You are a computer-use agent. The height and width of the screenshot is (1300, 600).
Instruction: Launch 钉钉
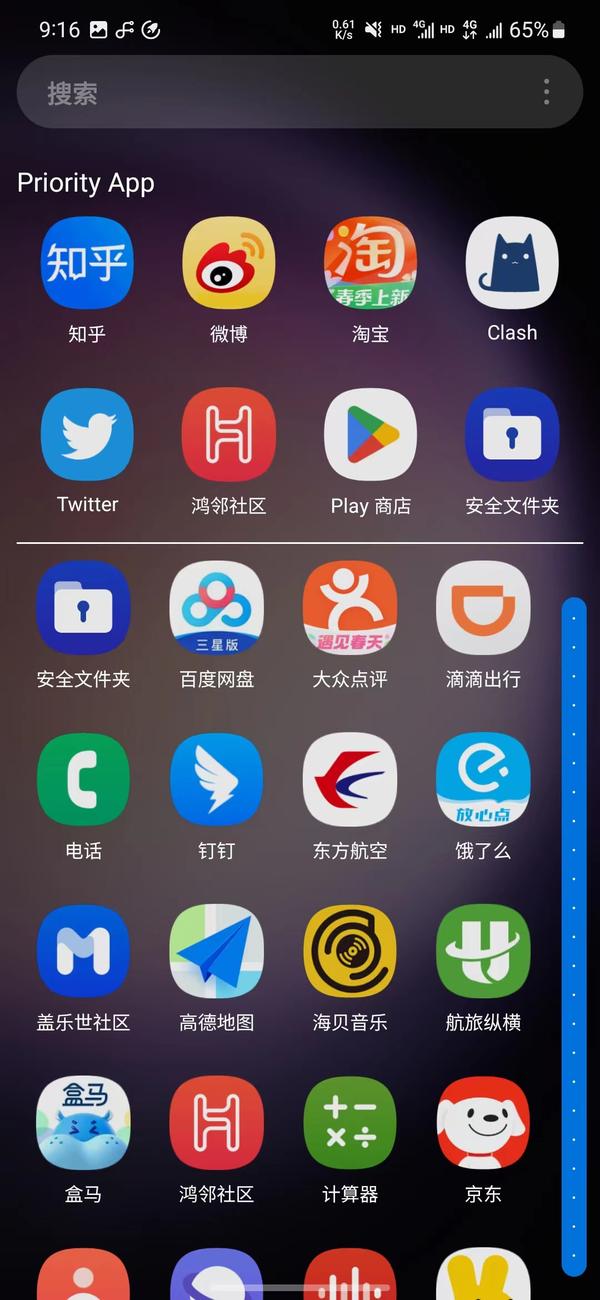coord(217,779)
